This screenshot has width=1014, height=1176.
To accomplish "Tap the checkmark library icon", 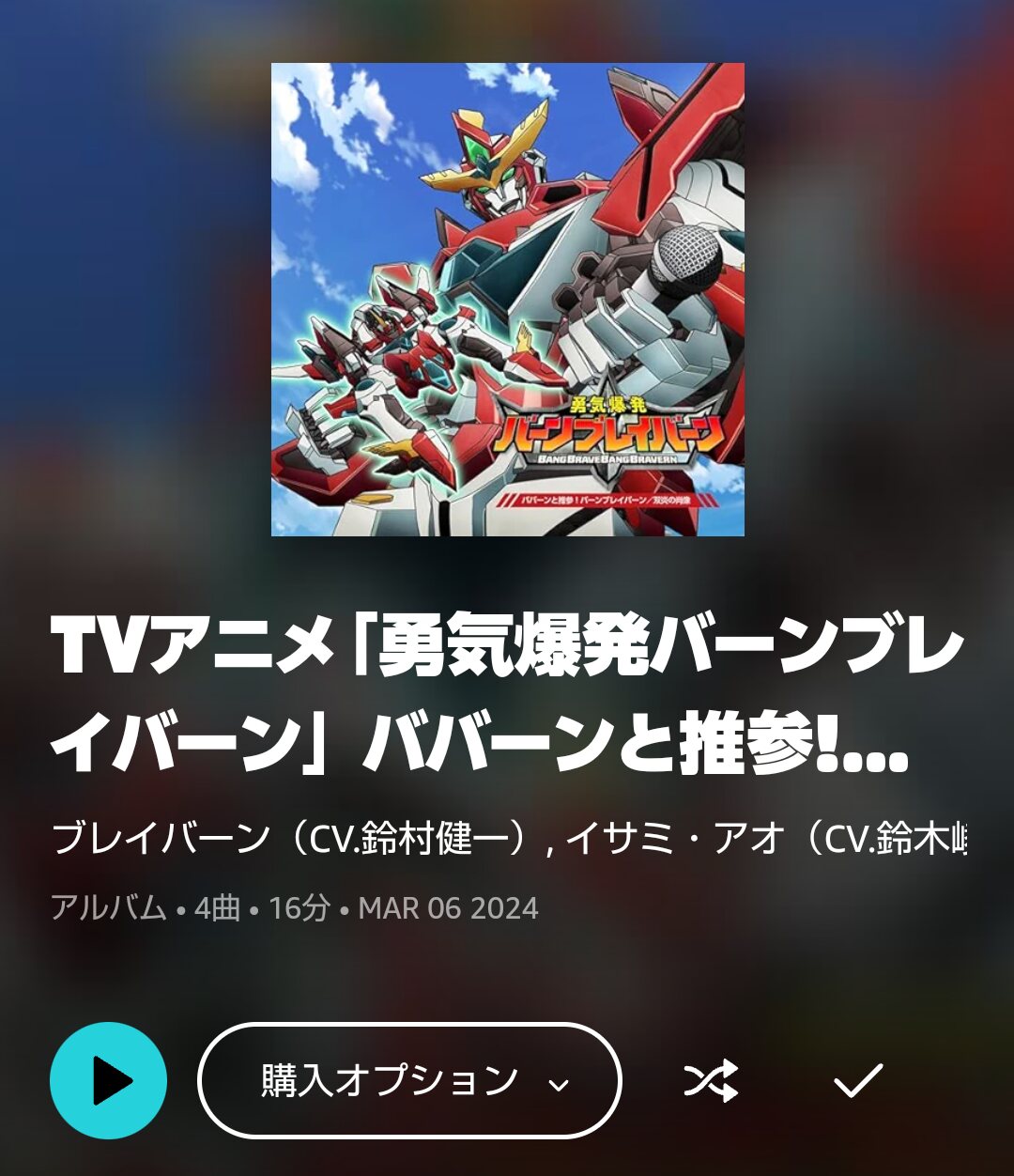I will pyautogui.click(x=858, y=1081).
